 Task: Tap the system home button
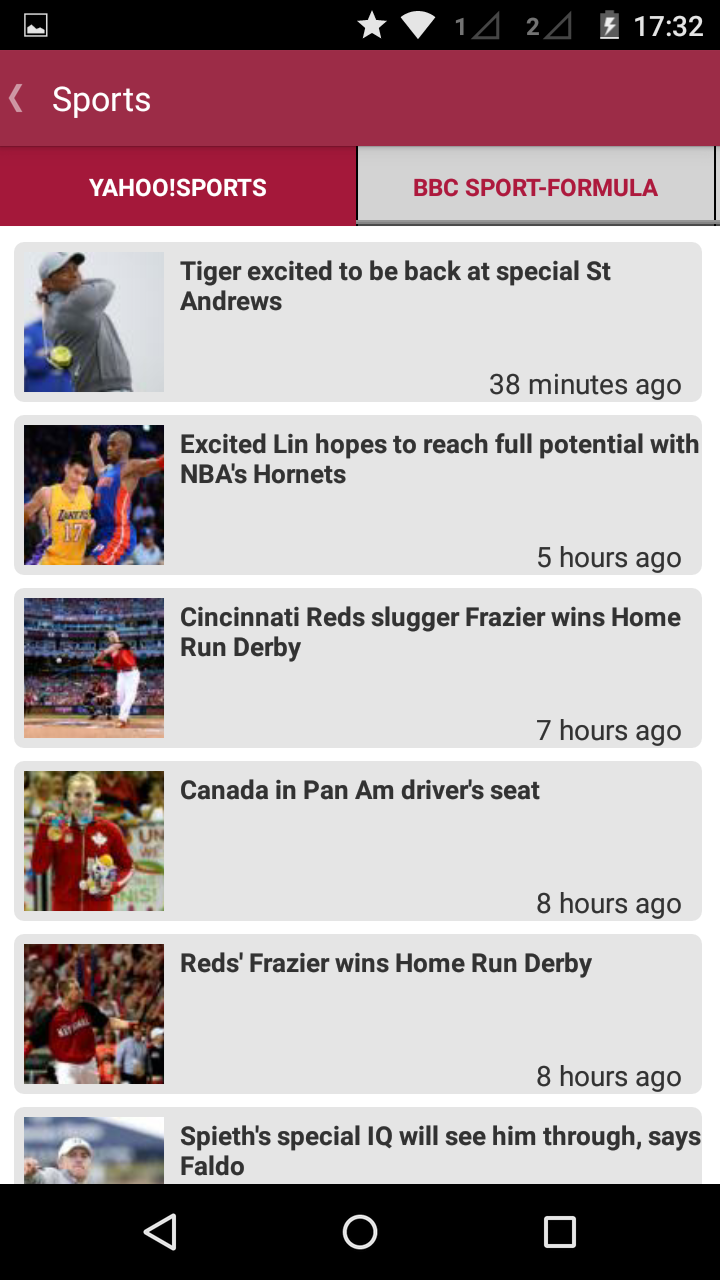(360, 1232)
